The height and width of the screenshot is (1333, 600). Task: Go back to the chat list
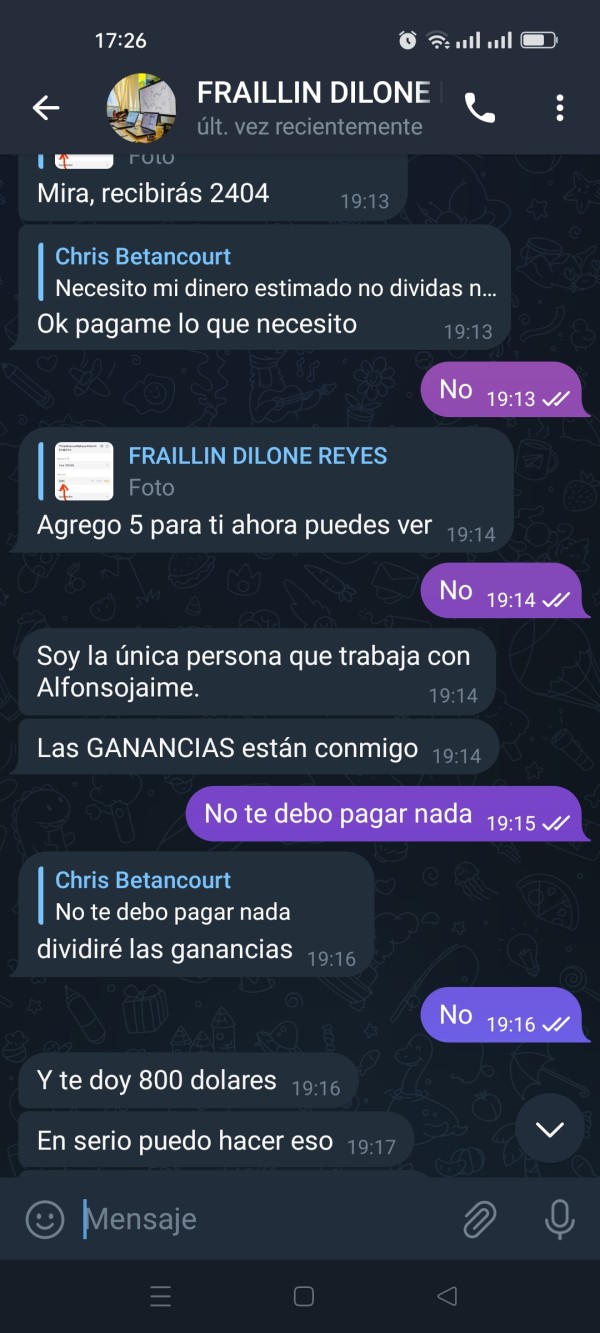point(46,108)
